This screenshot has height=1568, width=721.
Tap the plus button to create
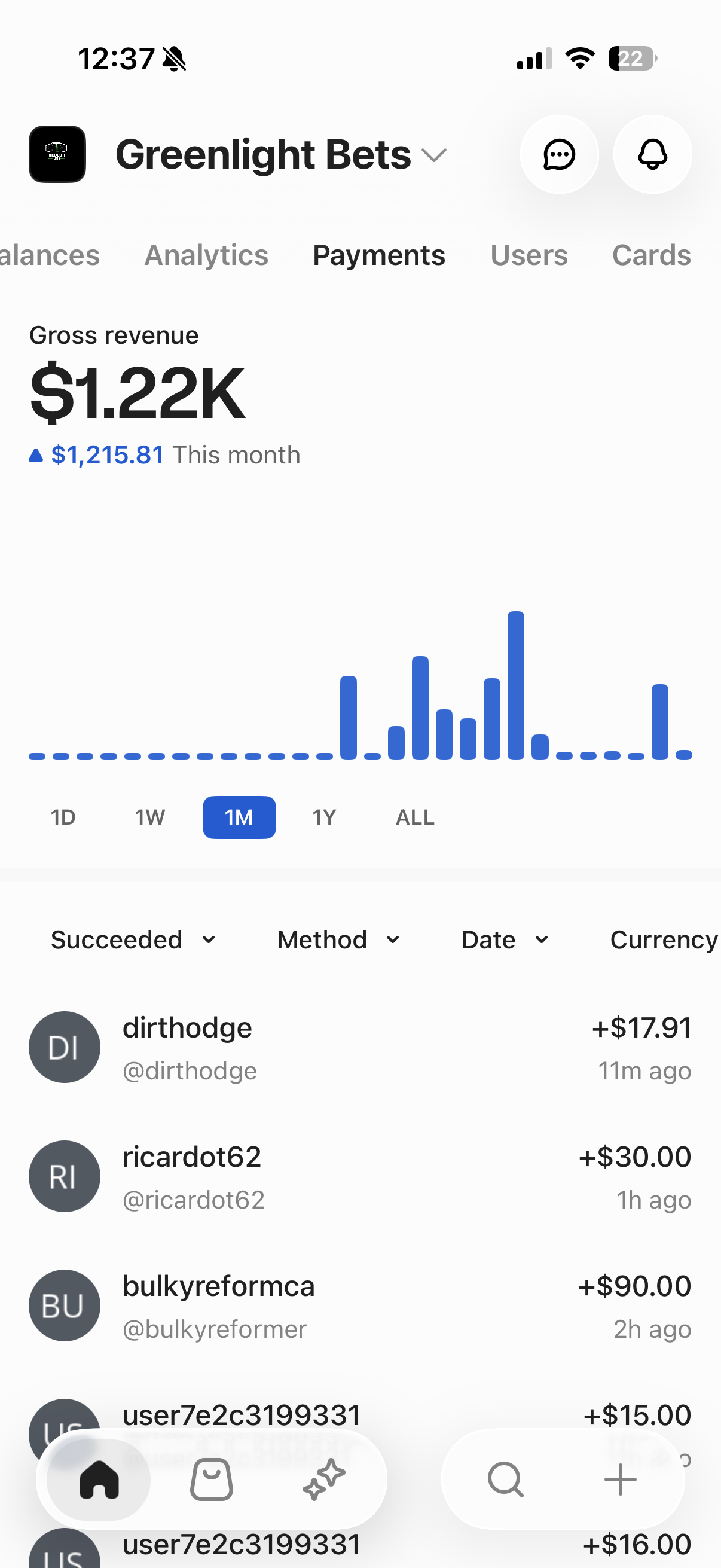tap(620, 1479)
